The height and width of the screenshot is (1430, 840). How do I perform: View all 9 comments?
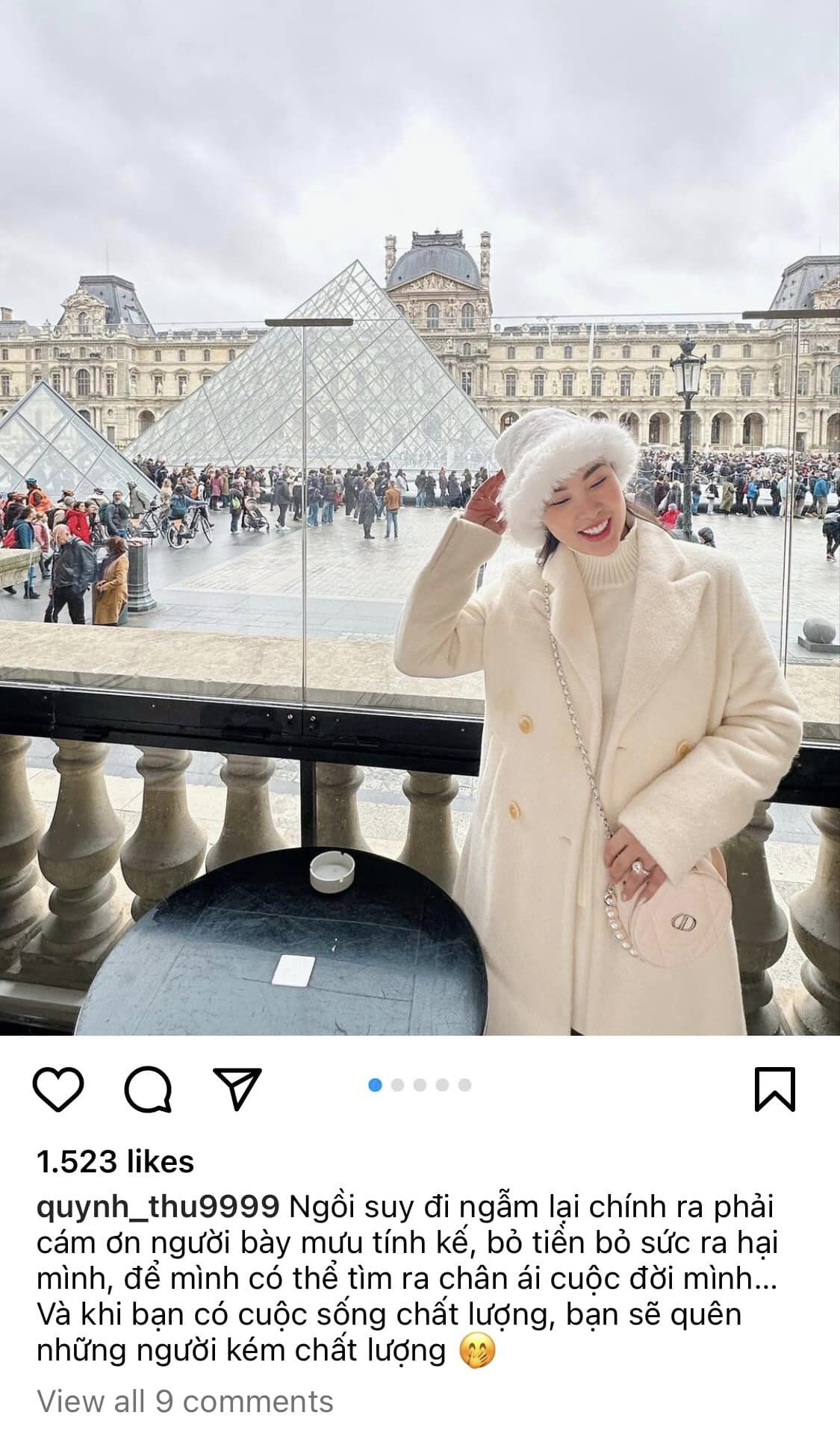185,1401
